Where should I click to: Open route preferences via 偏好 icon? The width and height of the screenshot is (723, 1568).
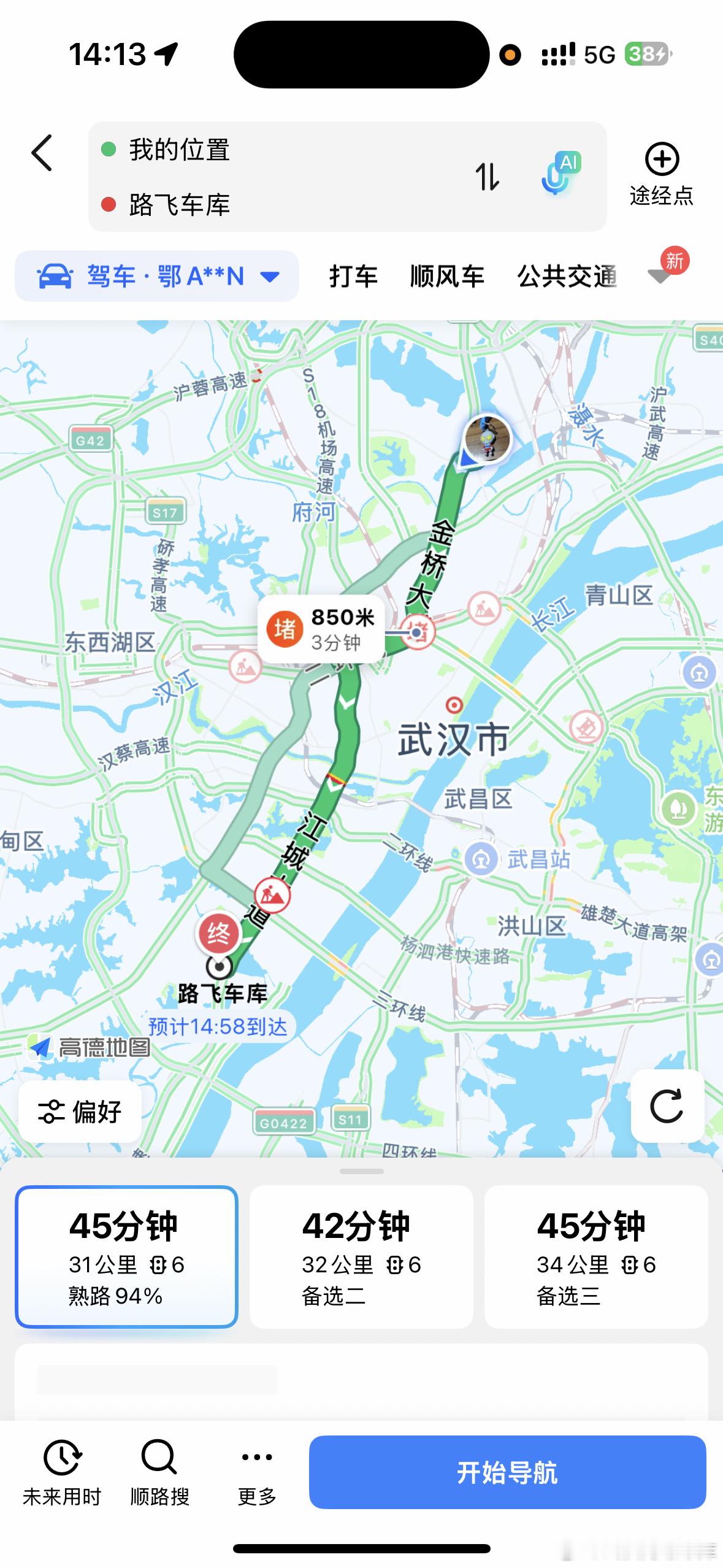(79, 1112)
